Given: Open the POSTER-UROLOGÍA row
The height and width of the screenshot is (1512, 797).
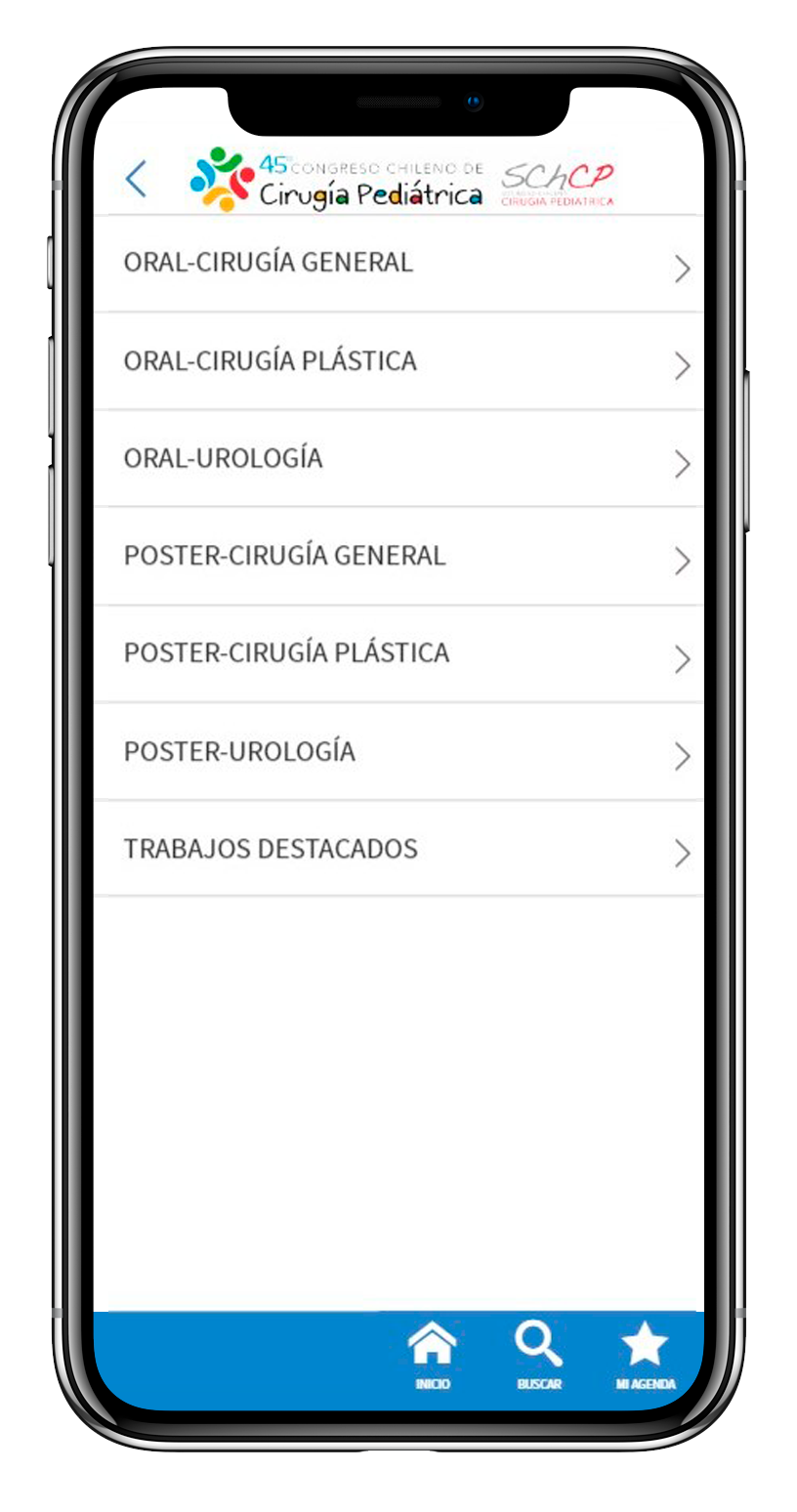Looking at the screenshot, I should [398, 752].
